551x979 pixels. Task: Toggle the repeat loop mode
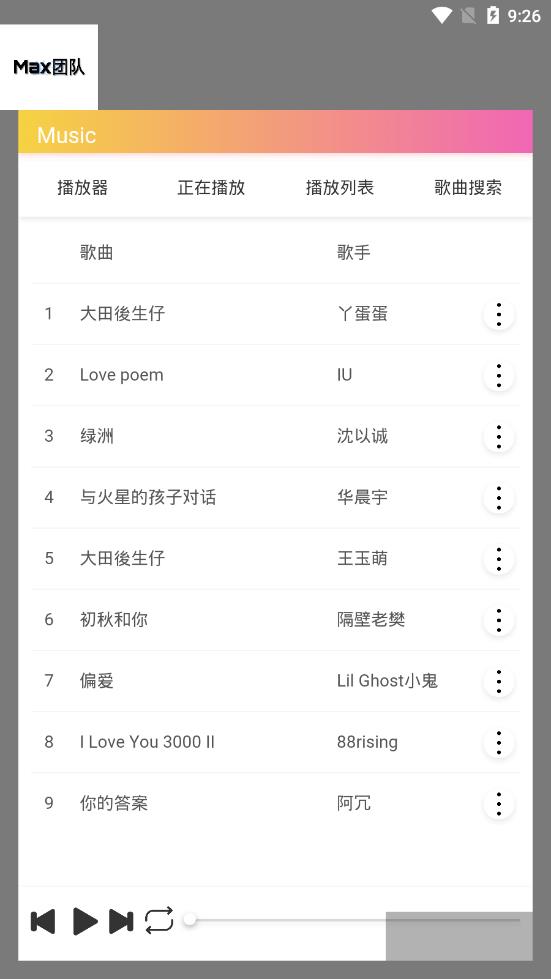[159, 921]
